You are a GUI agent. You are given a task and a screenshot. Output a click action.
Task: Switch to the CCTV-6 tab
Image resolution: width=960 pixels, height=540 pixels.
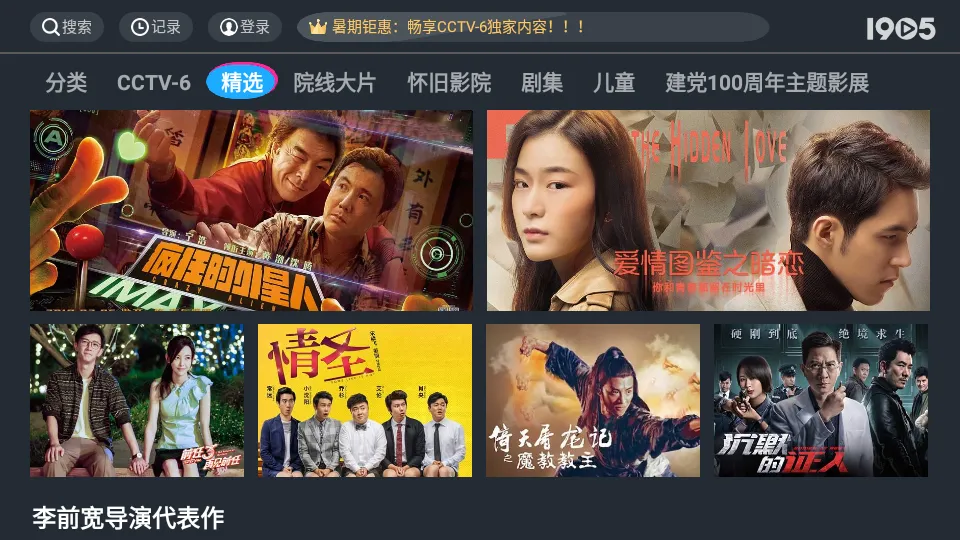153,82
